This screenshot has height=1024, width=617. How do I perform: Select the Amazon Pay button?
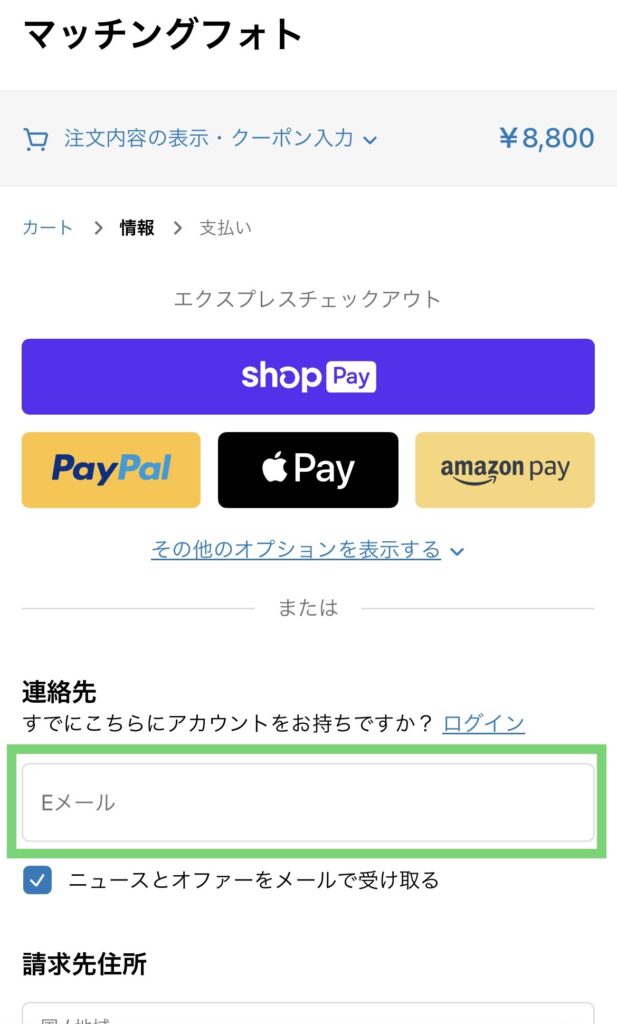(x=505, y=469)
